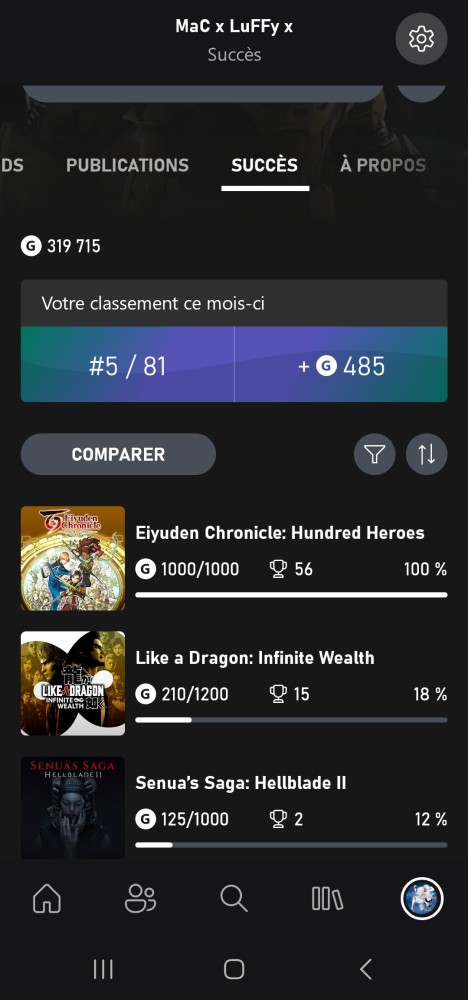Open the Library tab in bottom navigation
The image size is (468, 1000).
tap(328, 899)
